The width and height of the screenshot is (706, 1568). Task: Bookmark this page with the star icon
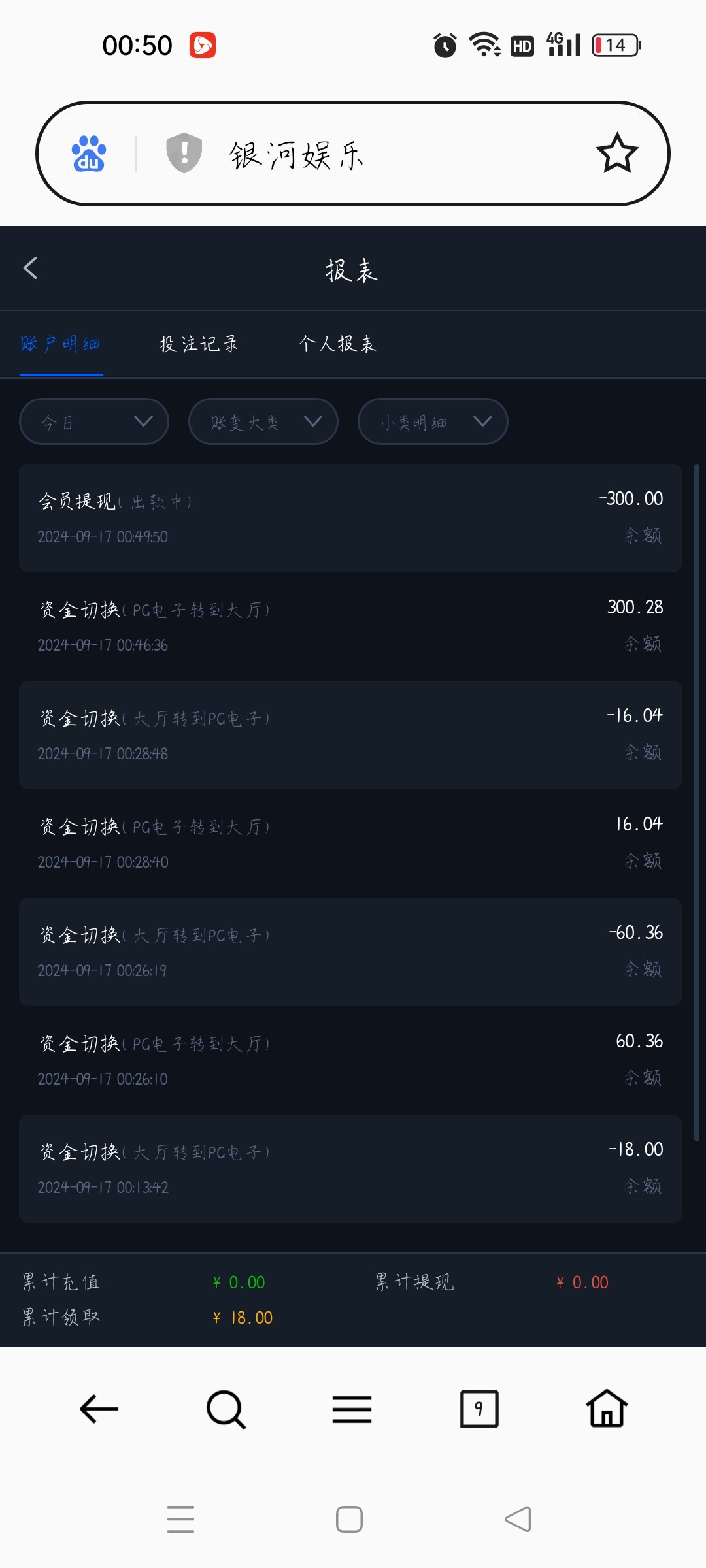coord(616,154)
